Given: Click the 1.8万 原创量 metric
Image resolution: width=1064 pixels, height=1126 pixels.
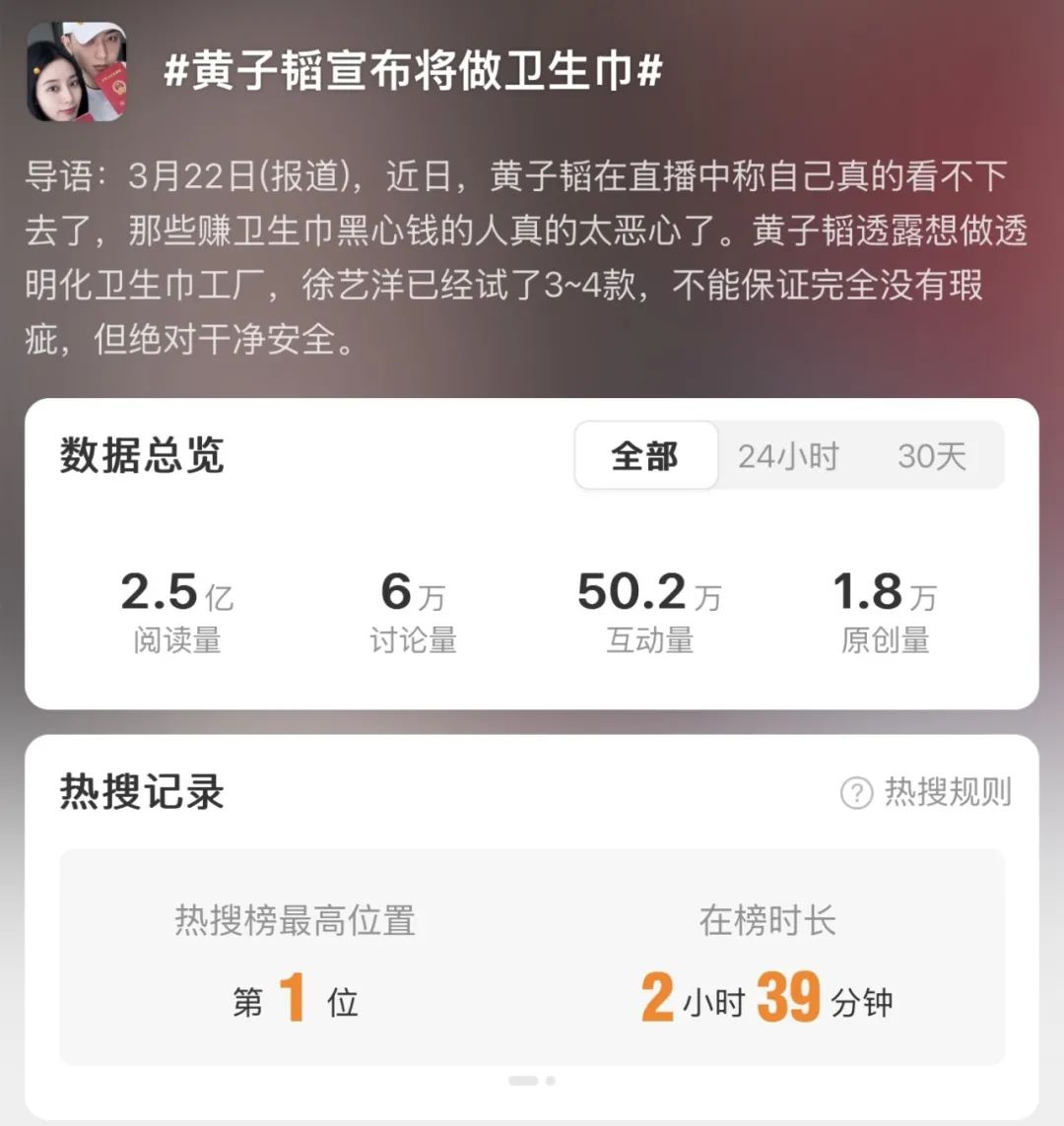Looking at the screenshot, I should tap(884, 608).
